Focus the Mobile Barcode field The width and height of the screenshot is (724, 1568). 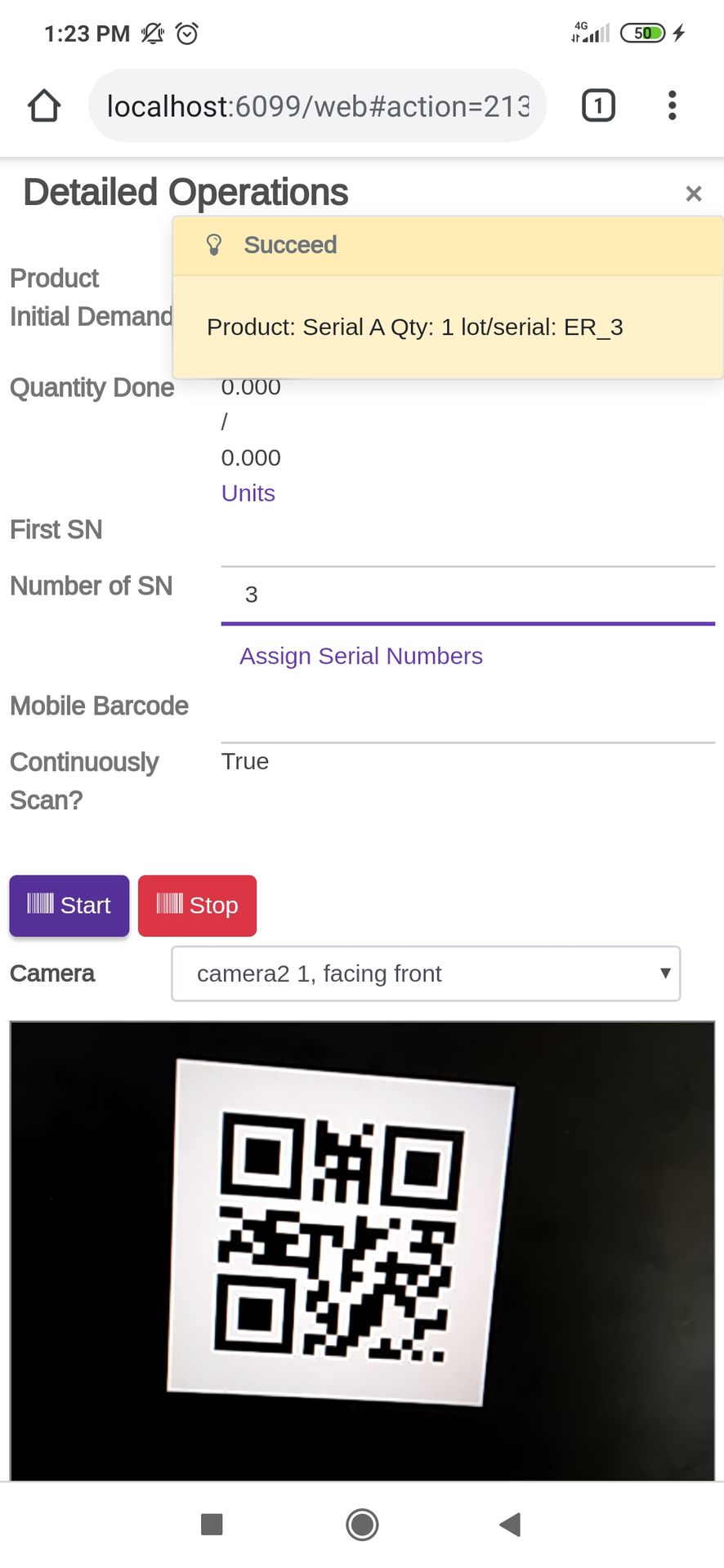pos(468,718)
